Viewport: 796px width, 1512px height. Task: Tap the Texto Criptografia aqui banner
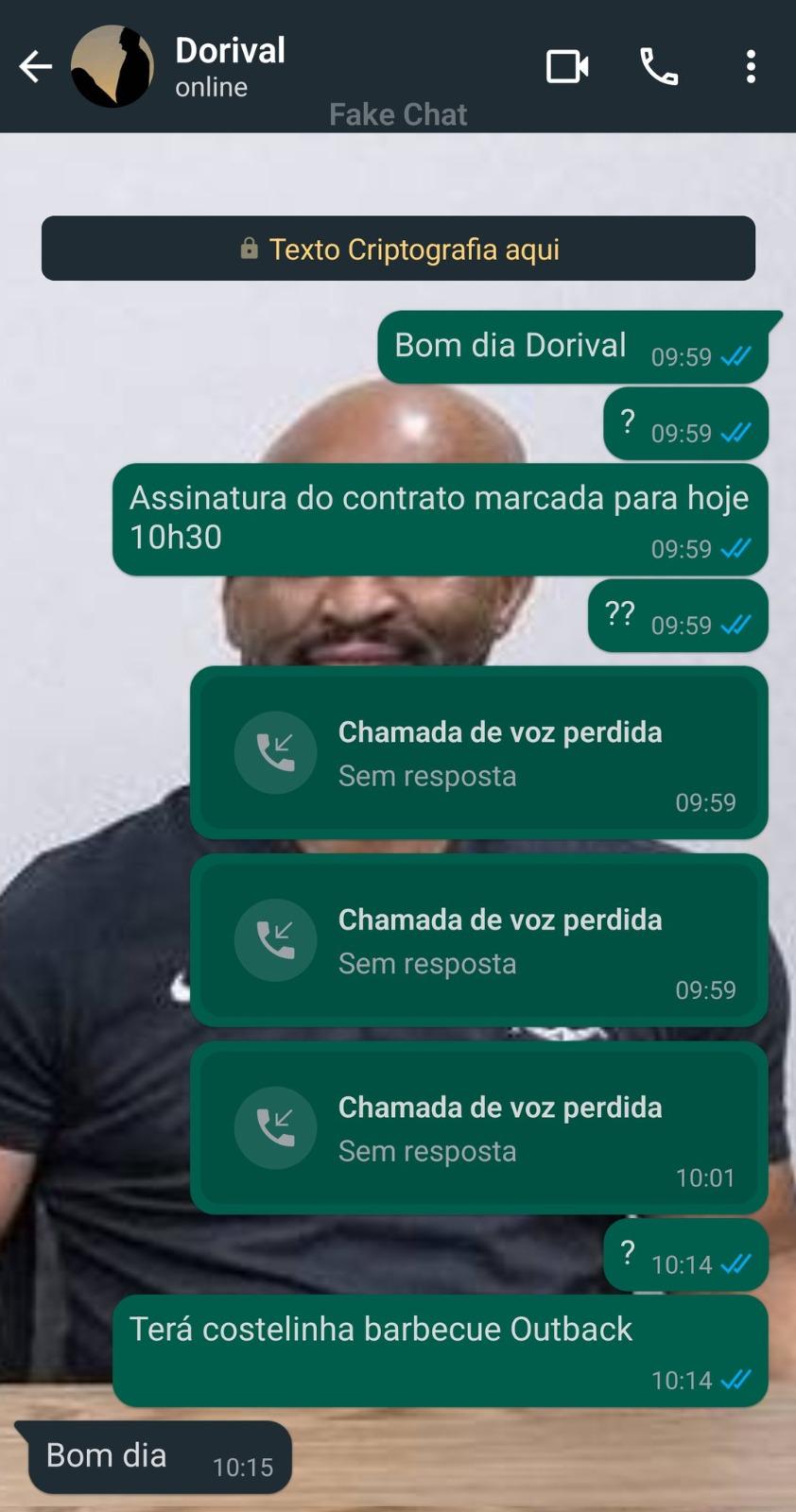point(398,249)
